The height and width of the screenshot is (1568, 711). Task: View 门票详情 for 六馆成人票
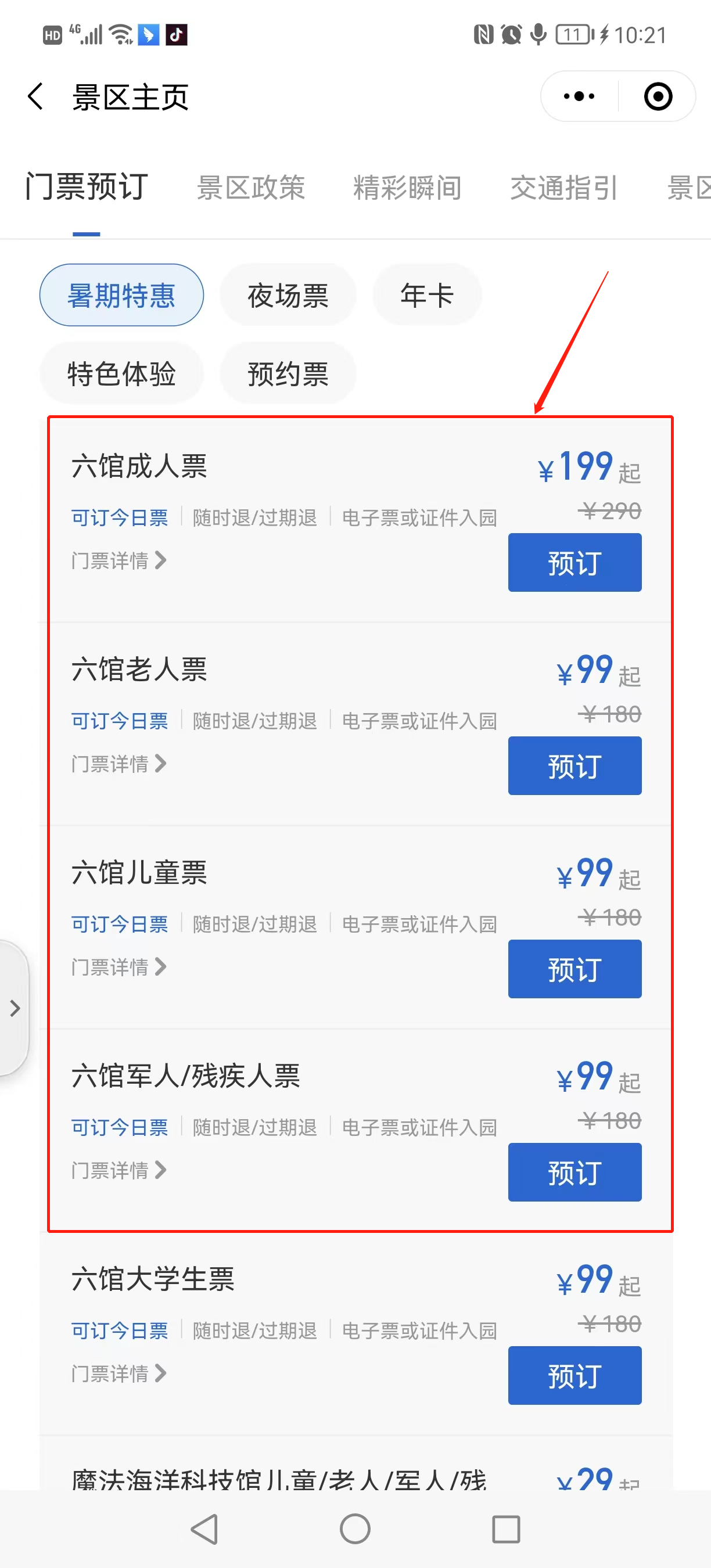point(118,560)
